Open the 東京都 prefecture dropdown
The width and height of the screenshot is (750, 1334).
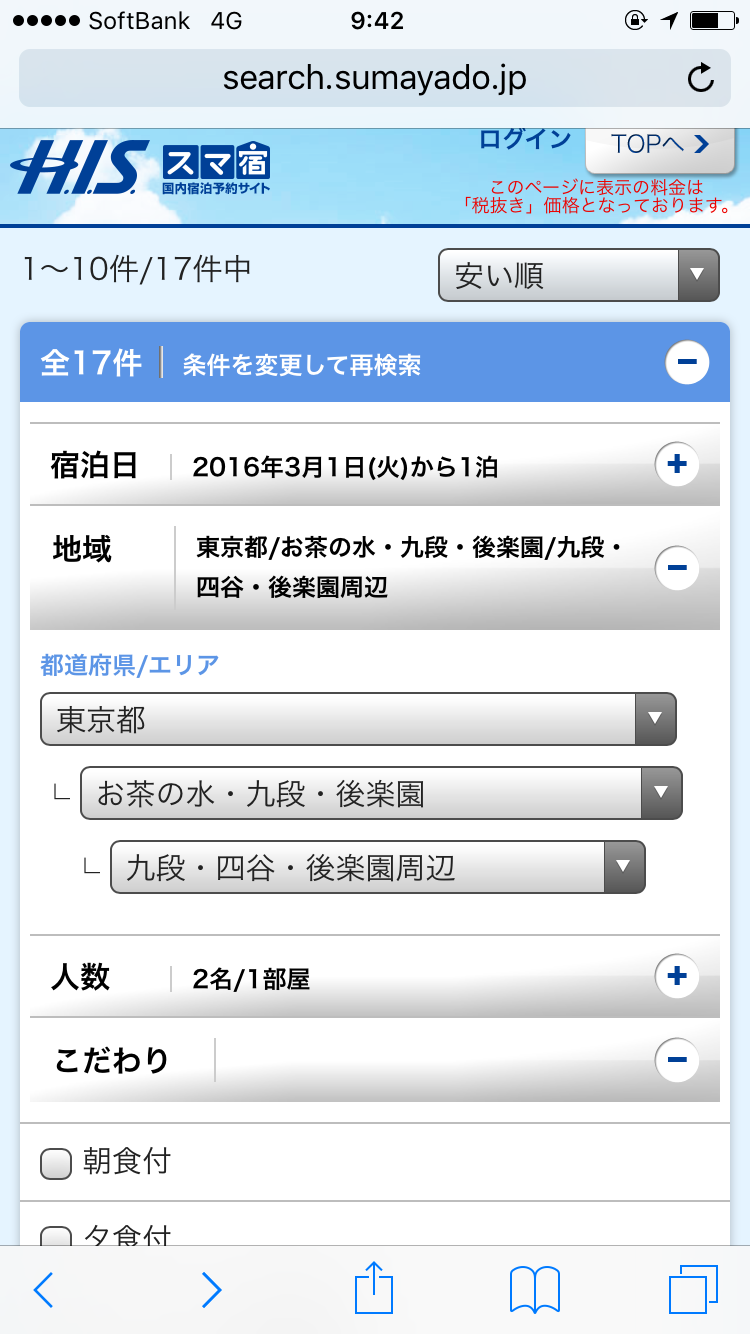pos(358,719)
